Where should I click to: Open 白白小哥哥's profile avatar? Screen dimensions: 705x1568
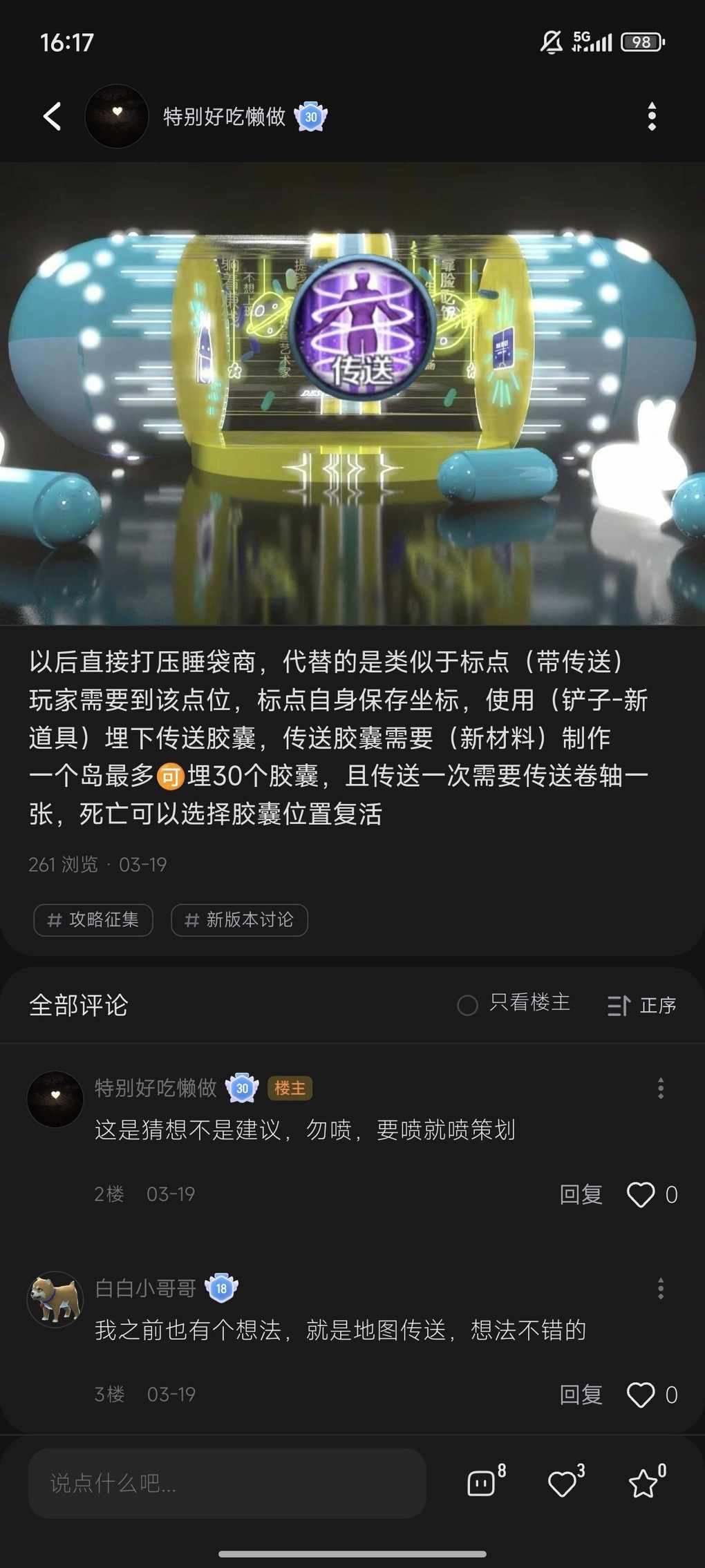click(x=55, y=1299)
